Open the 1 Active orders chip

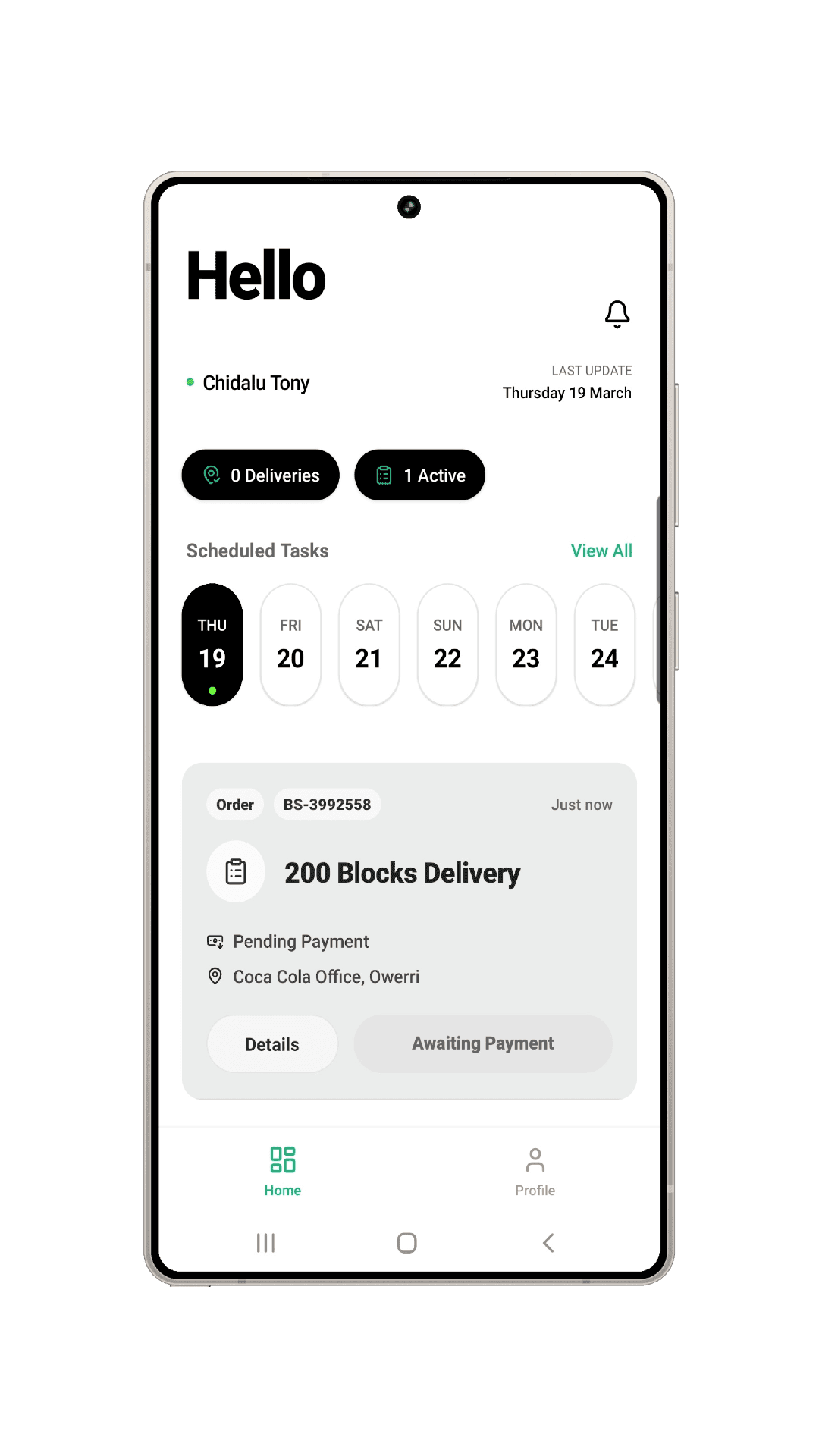point(419,475)
